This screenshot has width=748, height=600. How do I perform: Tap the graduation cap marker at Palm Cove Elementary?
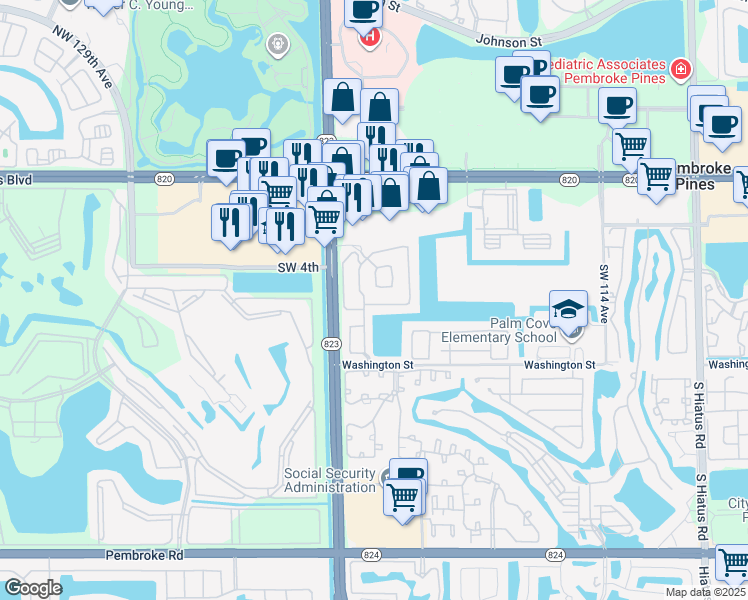click(569, 308)
